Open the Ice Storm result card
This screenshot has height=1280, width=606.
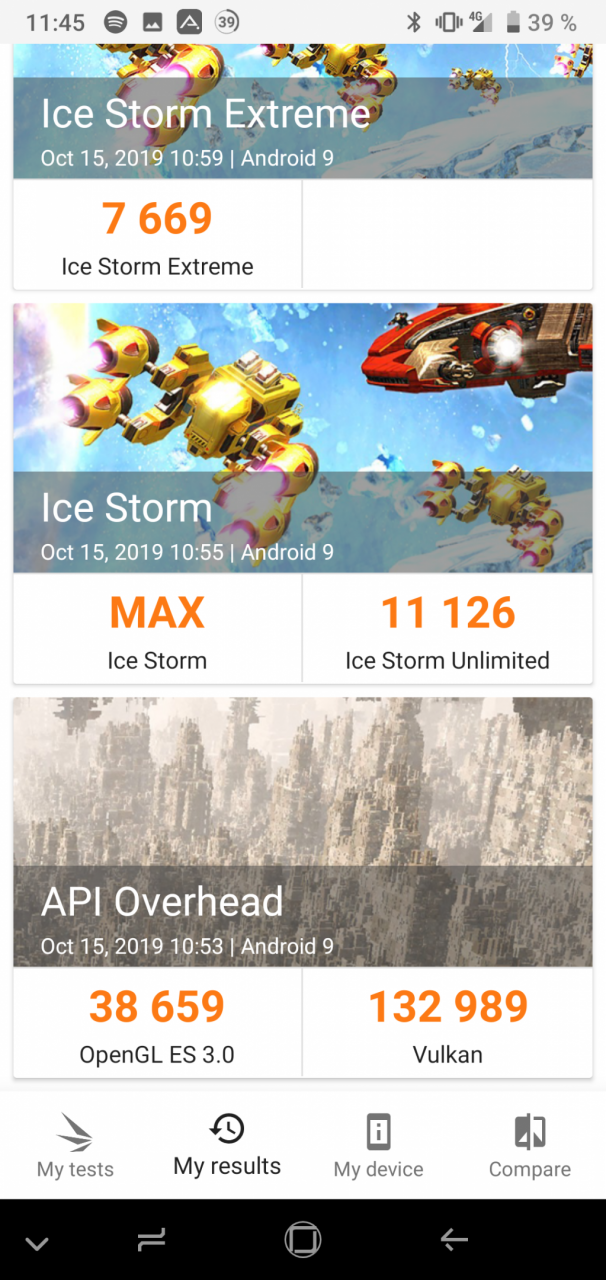point(302,493)
